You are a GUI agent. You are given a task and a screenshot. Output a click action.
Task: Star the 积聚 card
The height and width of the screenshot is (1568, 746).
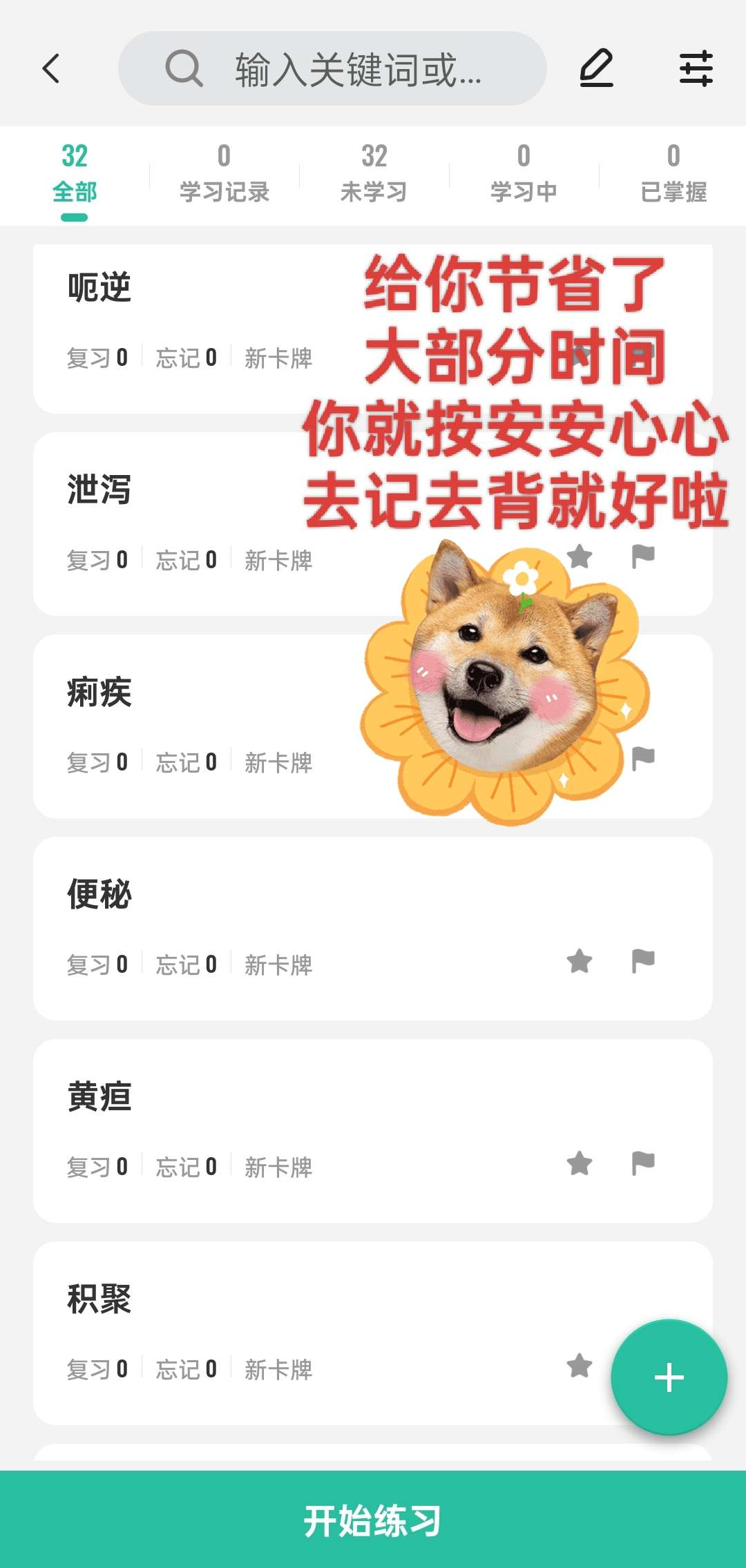(580, 1366)
